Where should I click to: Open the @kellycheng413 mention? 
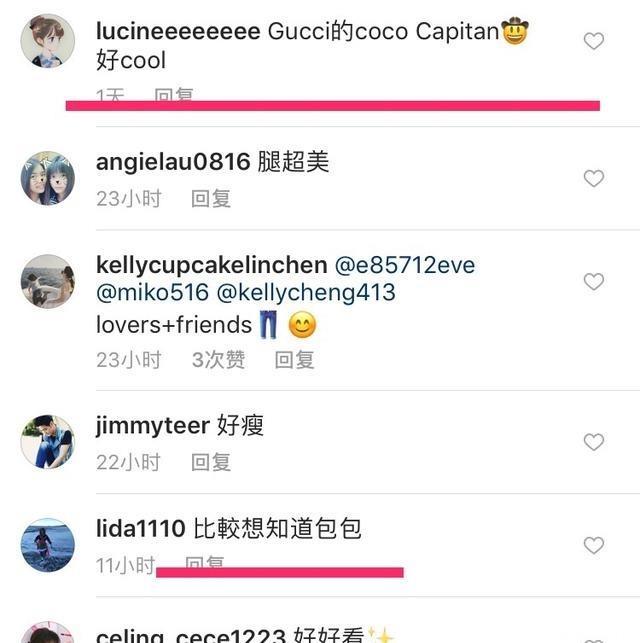[x=306, y=293]
